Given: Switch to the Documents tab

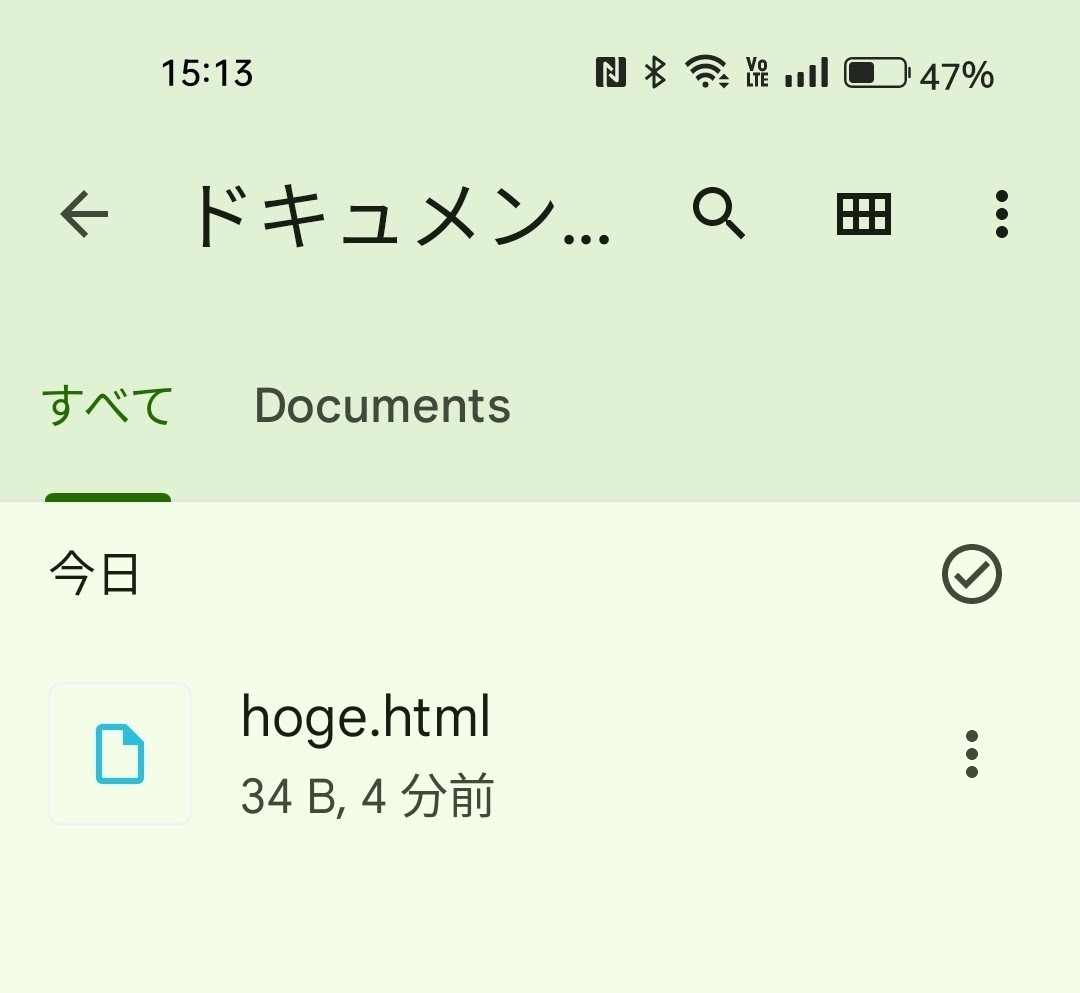Looking at the screenshot, I should (x=382, y=406).
